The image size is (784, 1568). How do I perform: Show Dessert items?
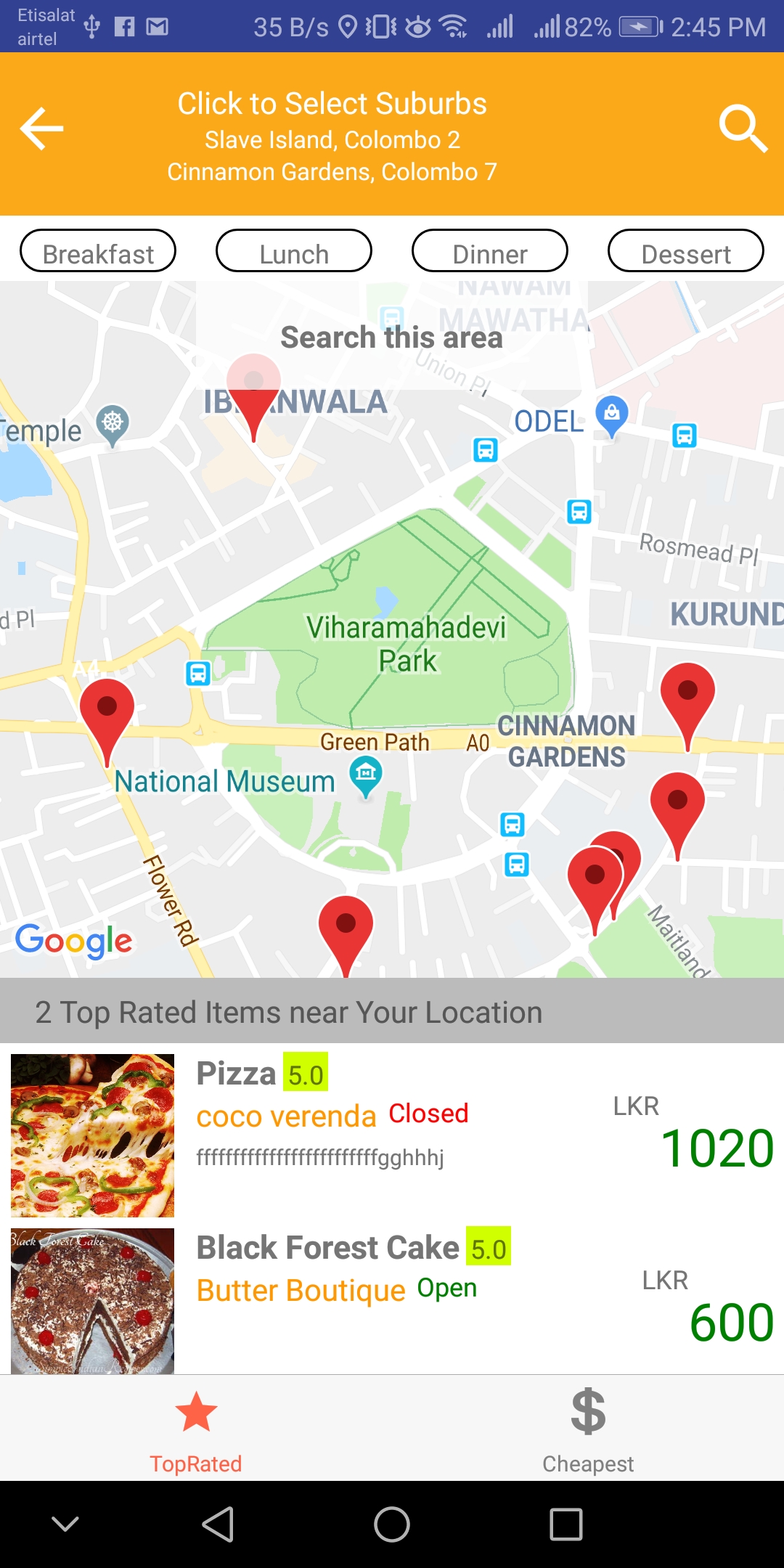point(686,252)
